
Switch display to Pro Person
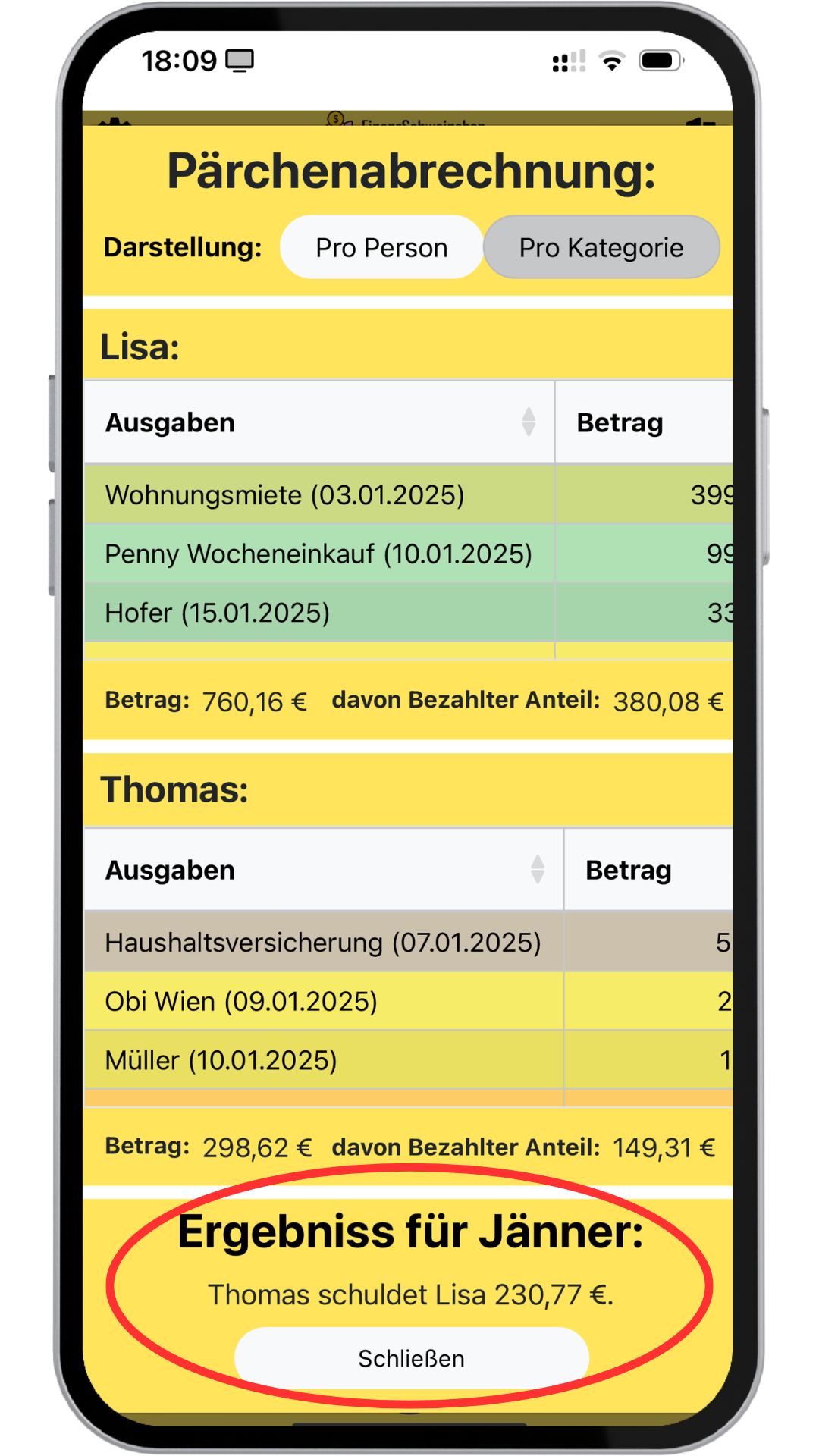tap(381, 247)
